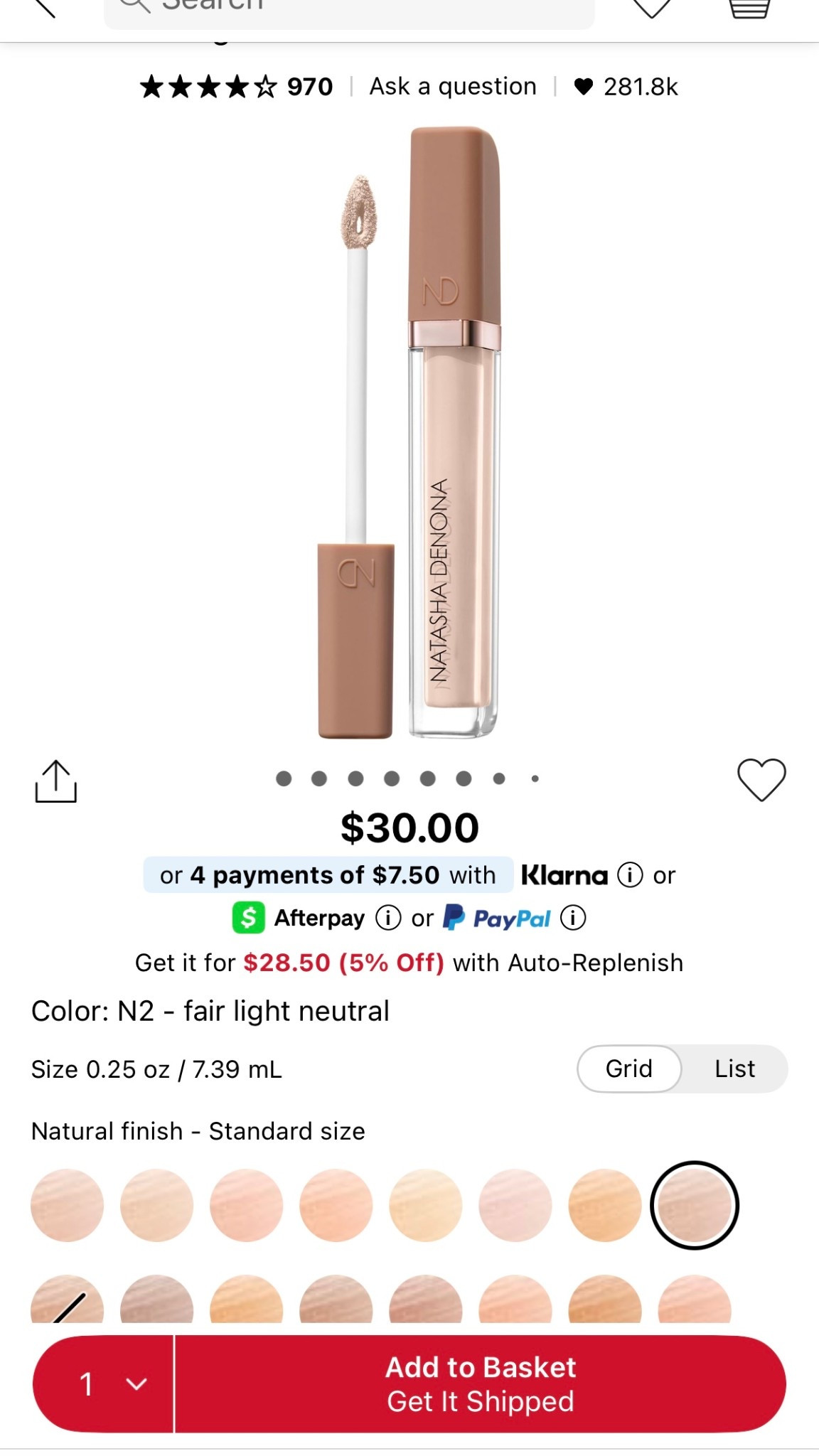Open the shopping basket icon
819x1456 pixels.
pos(749,7)
